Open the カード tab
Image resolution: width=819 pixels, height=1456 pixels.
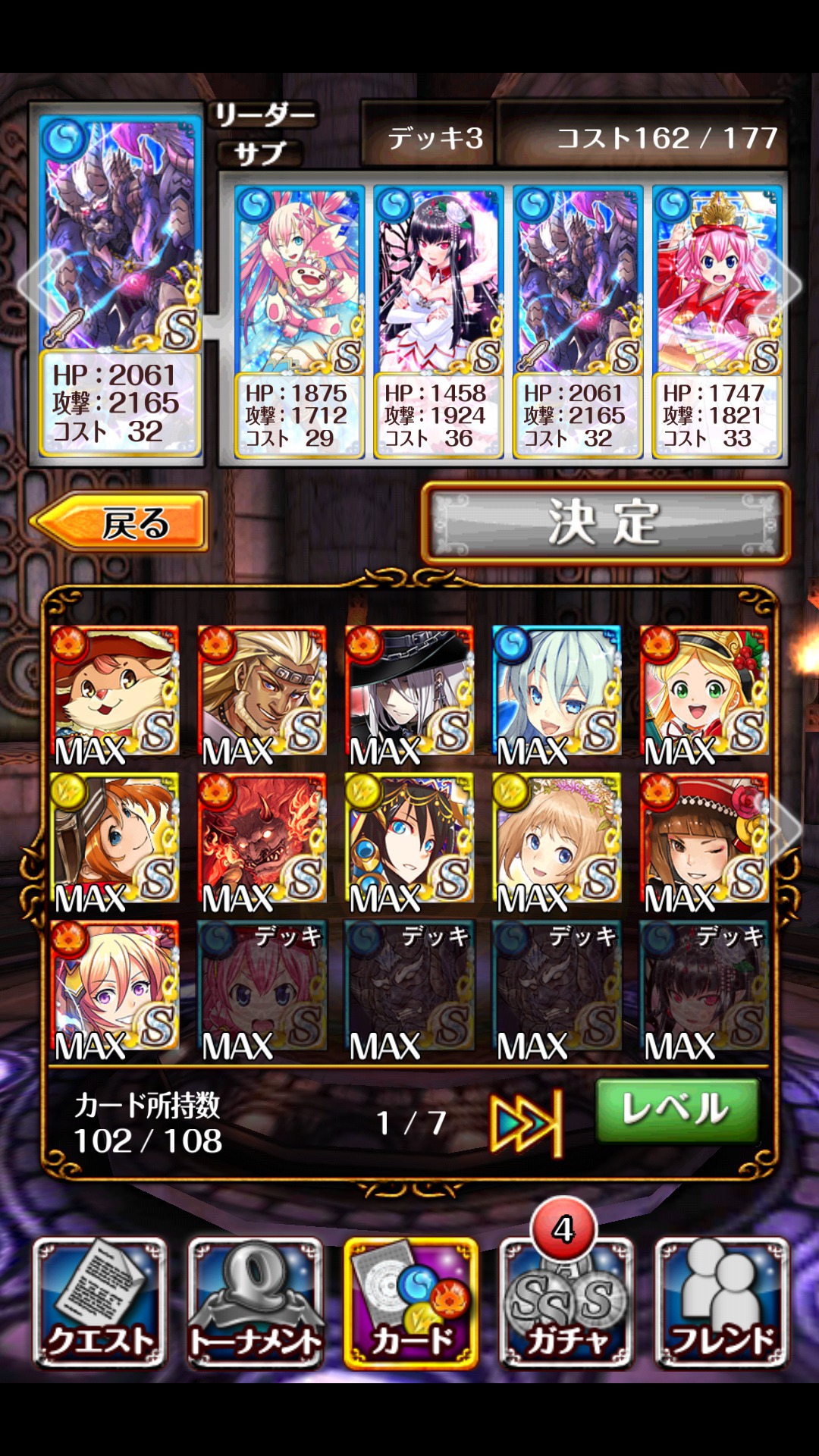pyautogui.click(x=410, y=1303)
